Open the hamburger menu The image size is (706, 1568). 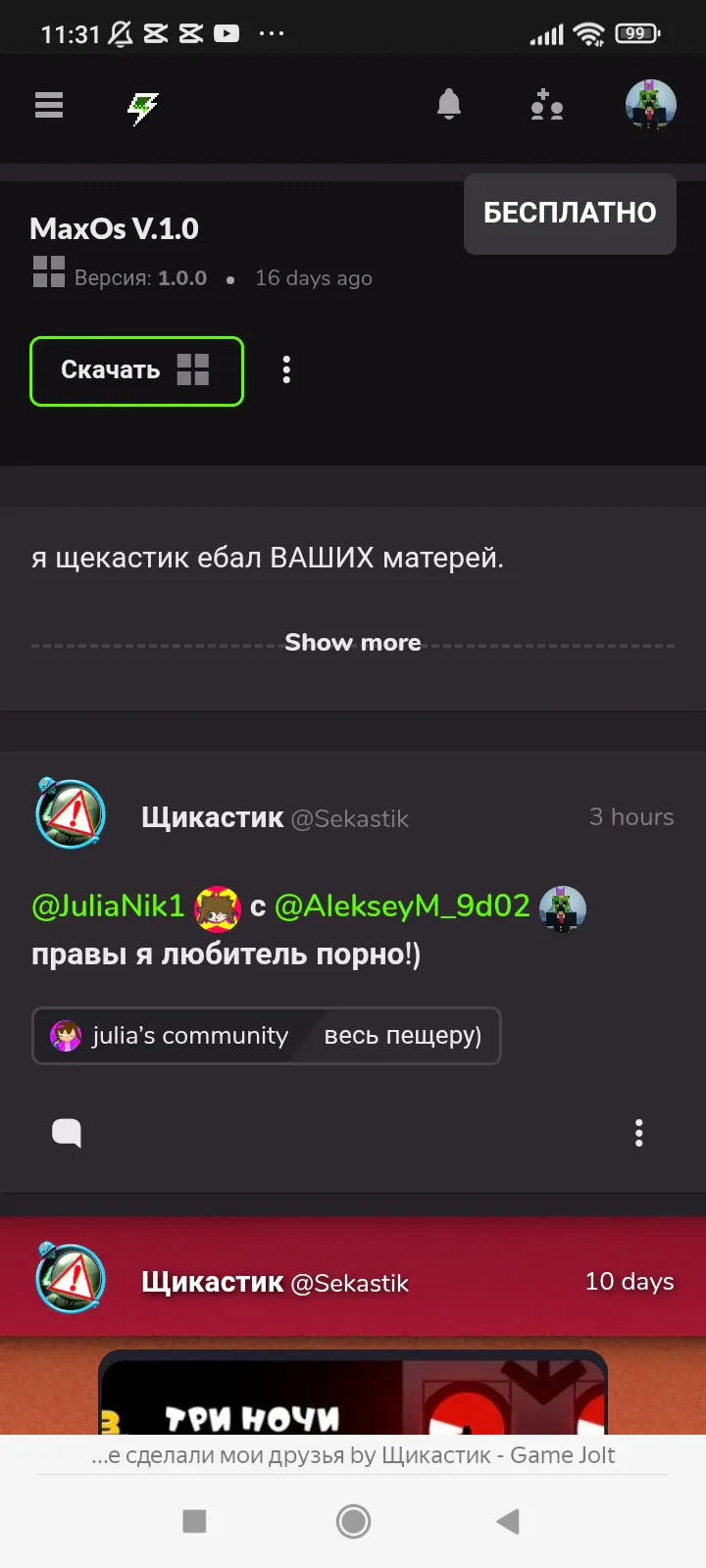tap(49, 105)
